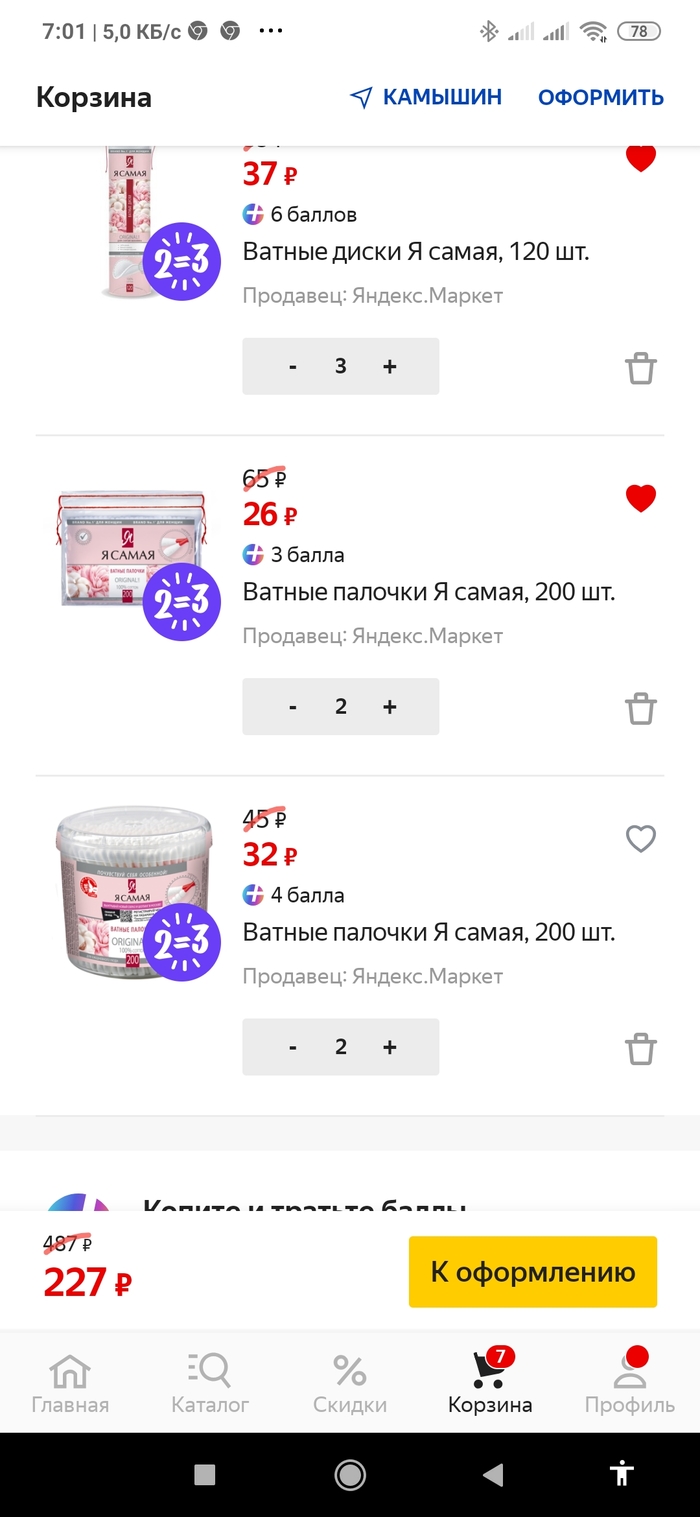The image size is (700, 1517).
Task: Go back with the system back button
Action: click(x=492, y=1474)
